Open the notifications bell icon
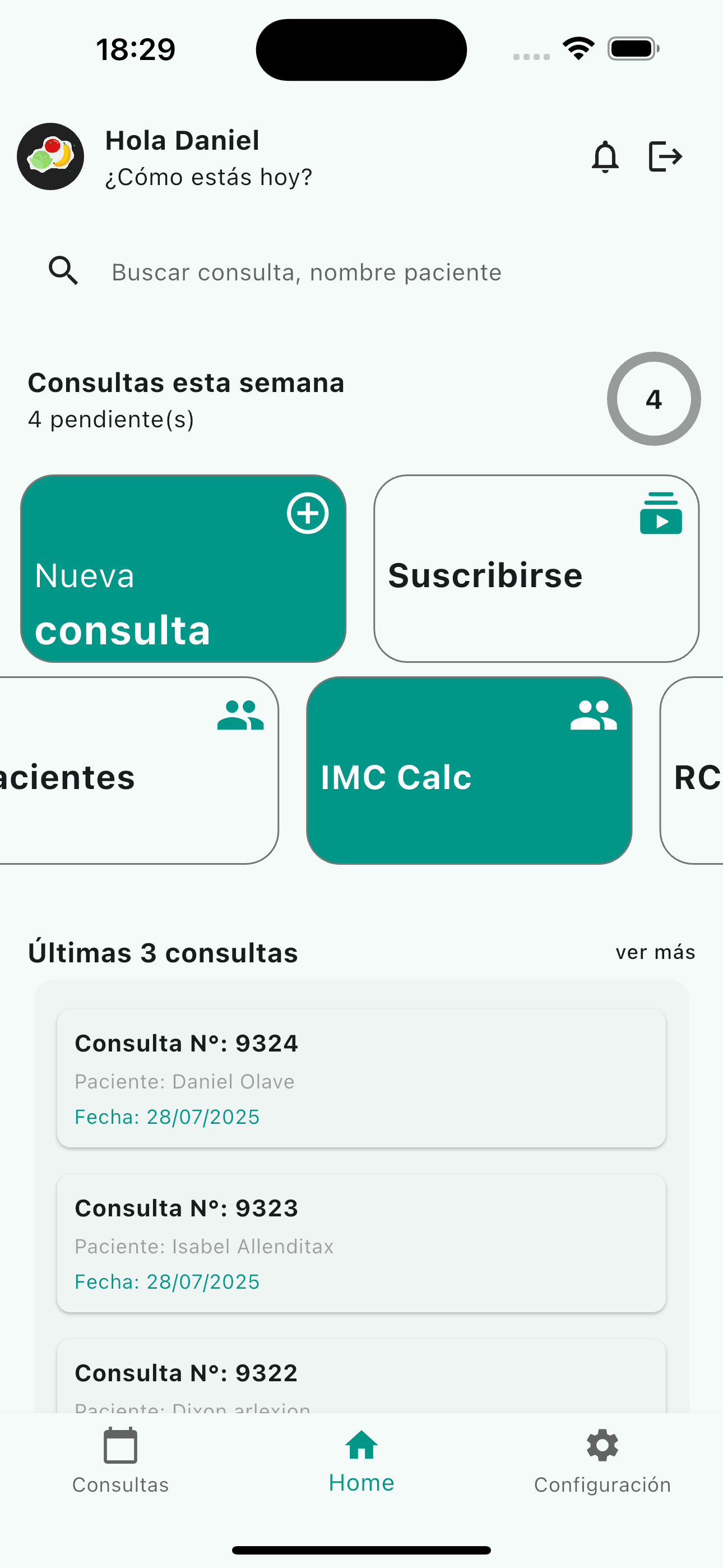Image resolution: width=723 pixels, height=1568 pixels. tap(605, 156)
